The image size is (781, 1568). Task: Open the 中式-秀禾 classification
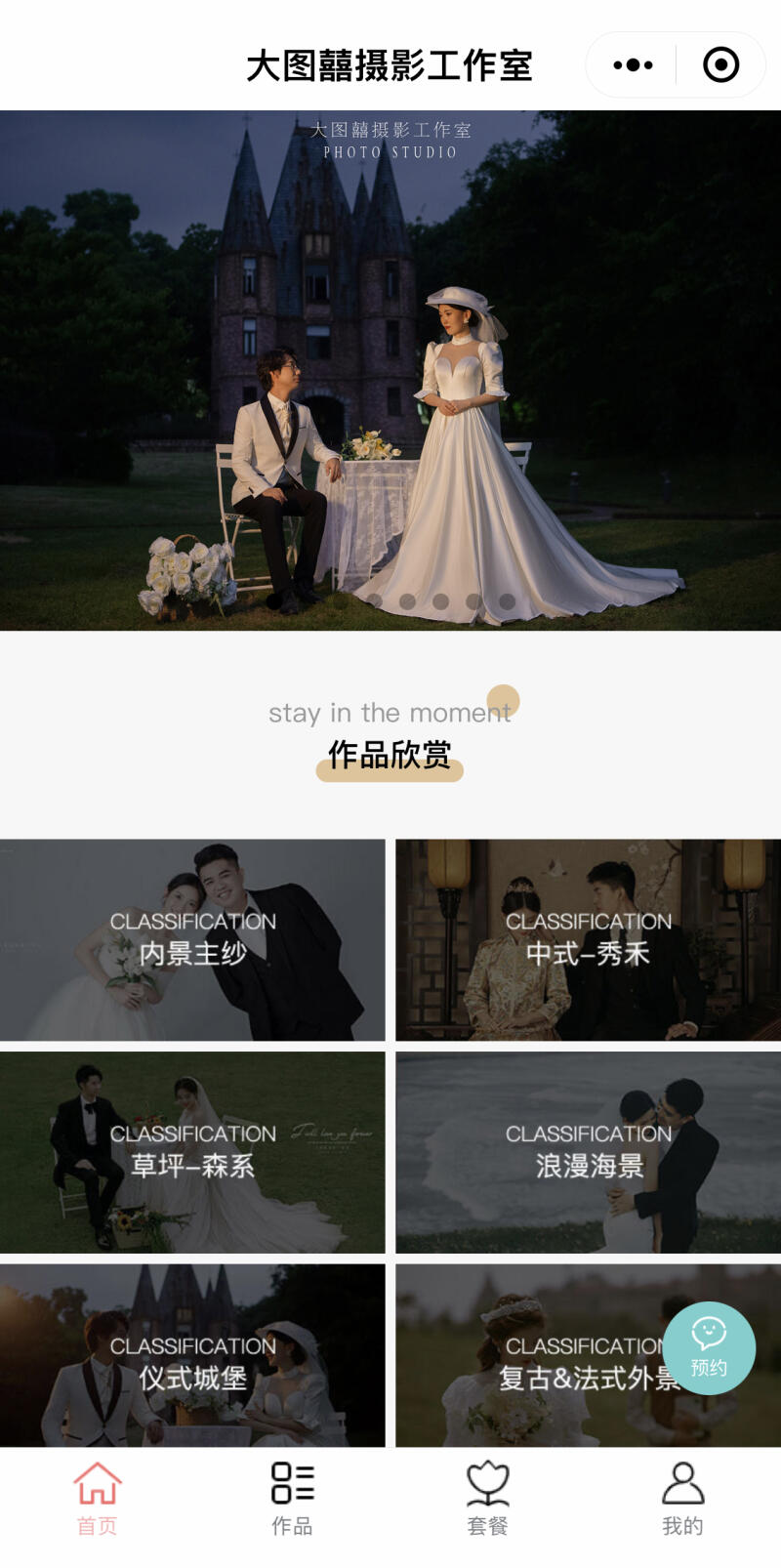point(588,939)
